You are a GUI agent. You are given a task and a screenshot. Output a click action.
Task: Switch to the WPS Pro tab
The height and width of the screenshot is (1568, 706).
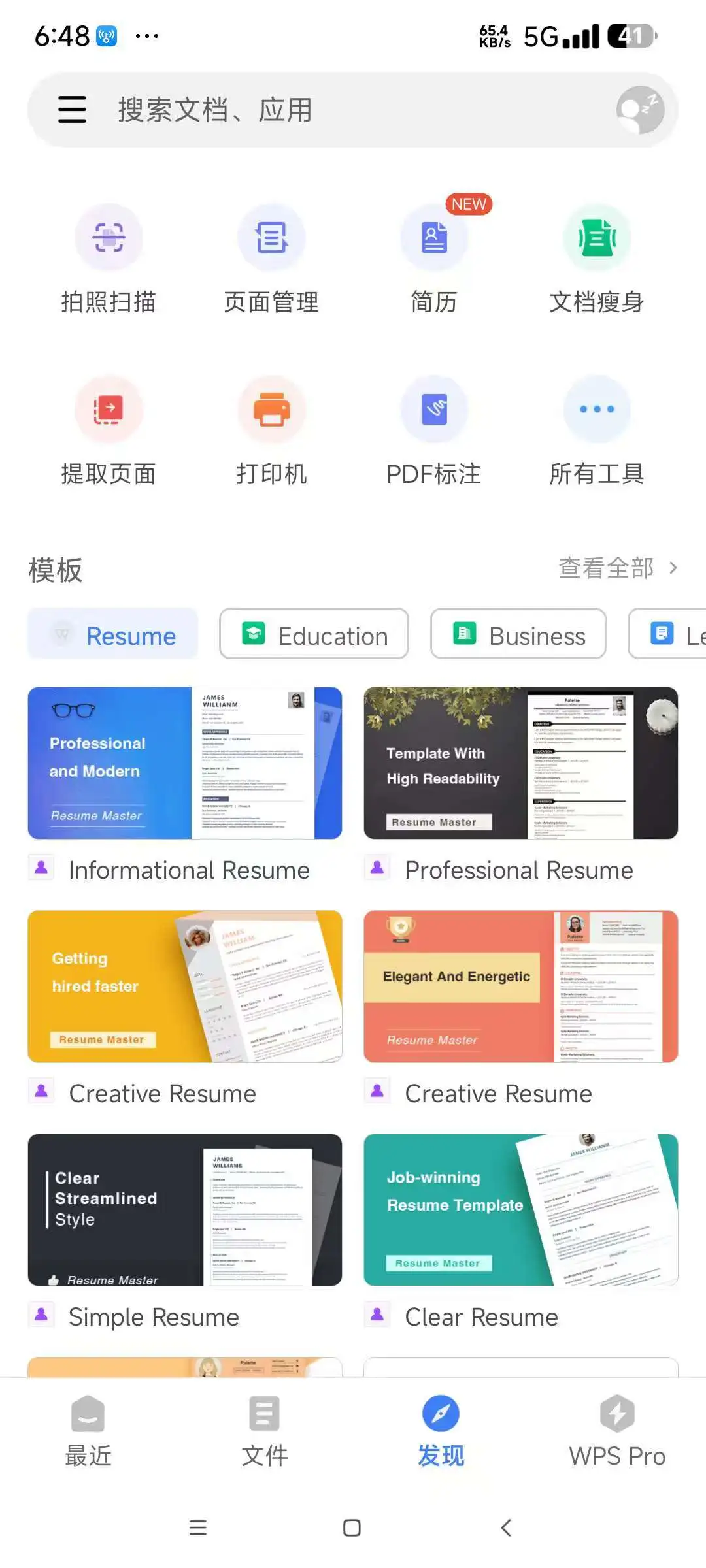tap(616, 1431)
